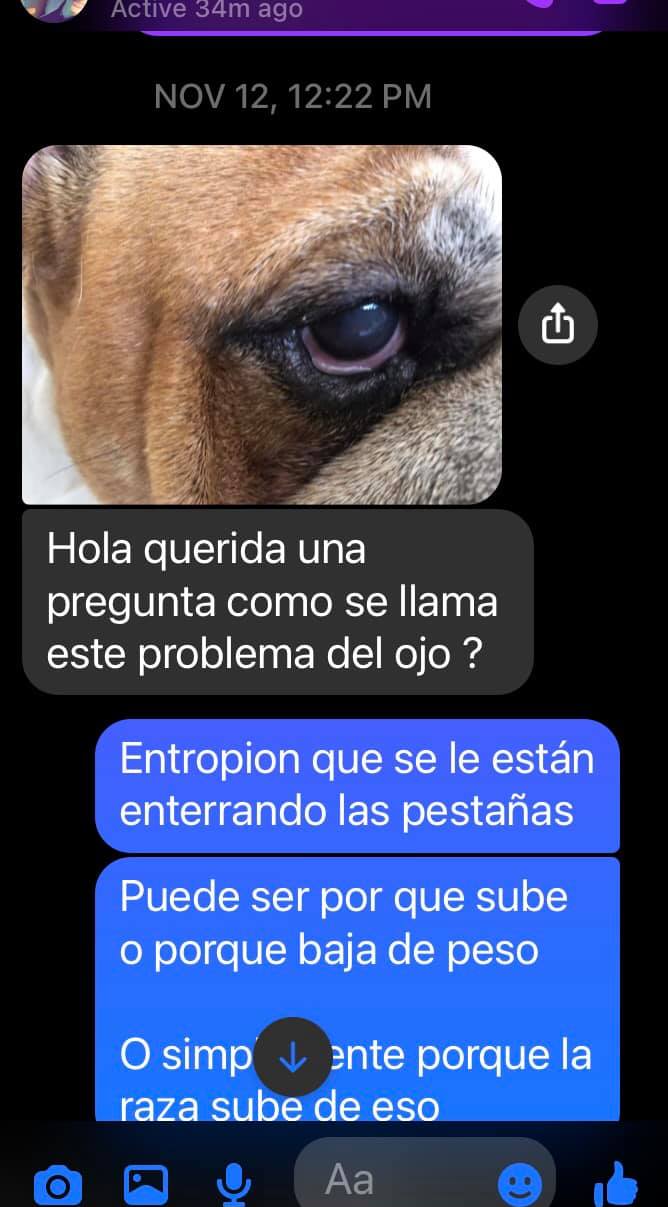This screenshot has width=668, height=1207.
Task: Jump to latest messages arrow
Action: point(292,1057)
